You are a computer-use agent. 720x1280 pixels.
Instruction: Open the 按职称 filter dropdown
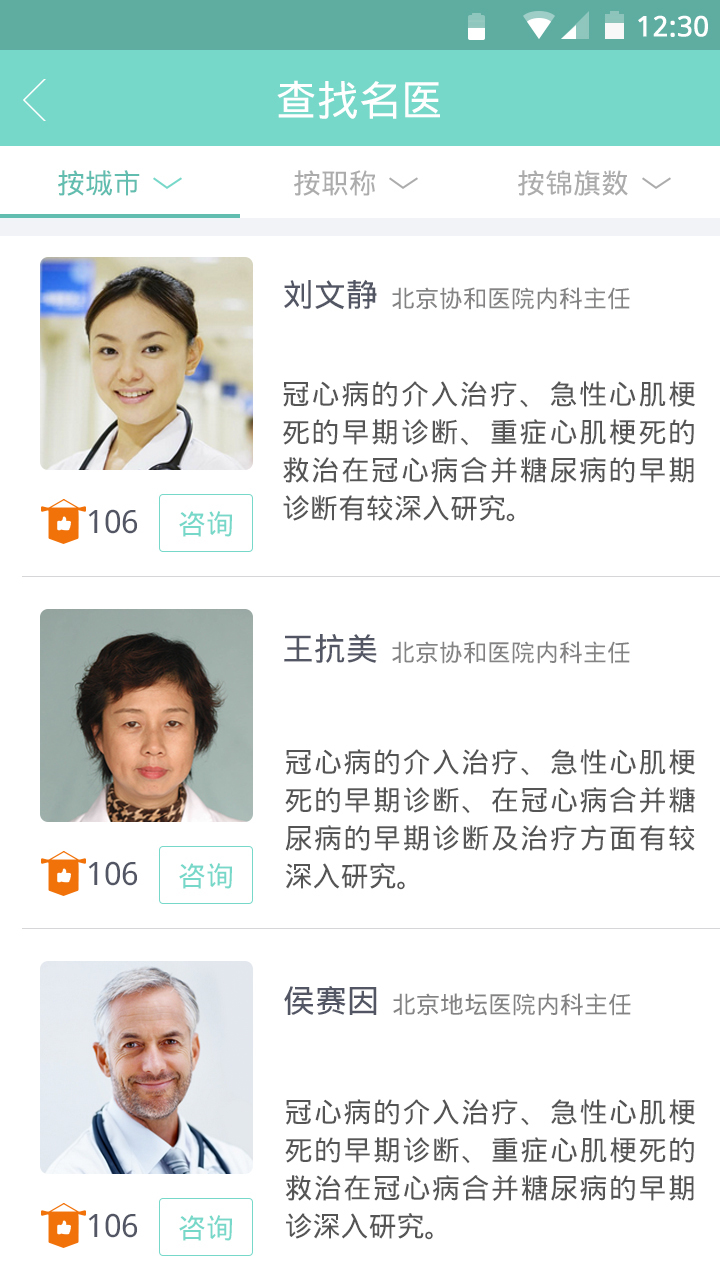pyautogui.click(x=355, y=184)
